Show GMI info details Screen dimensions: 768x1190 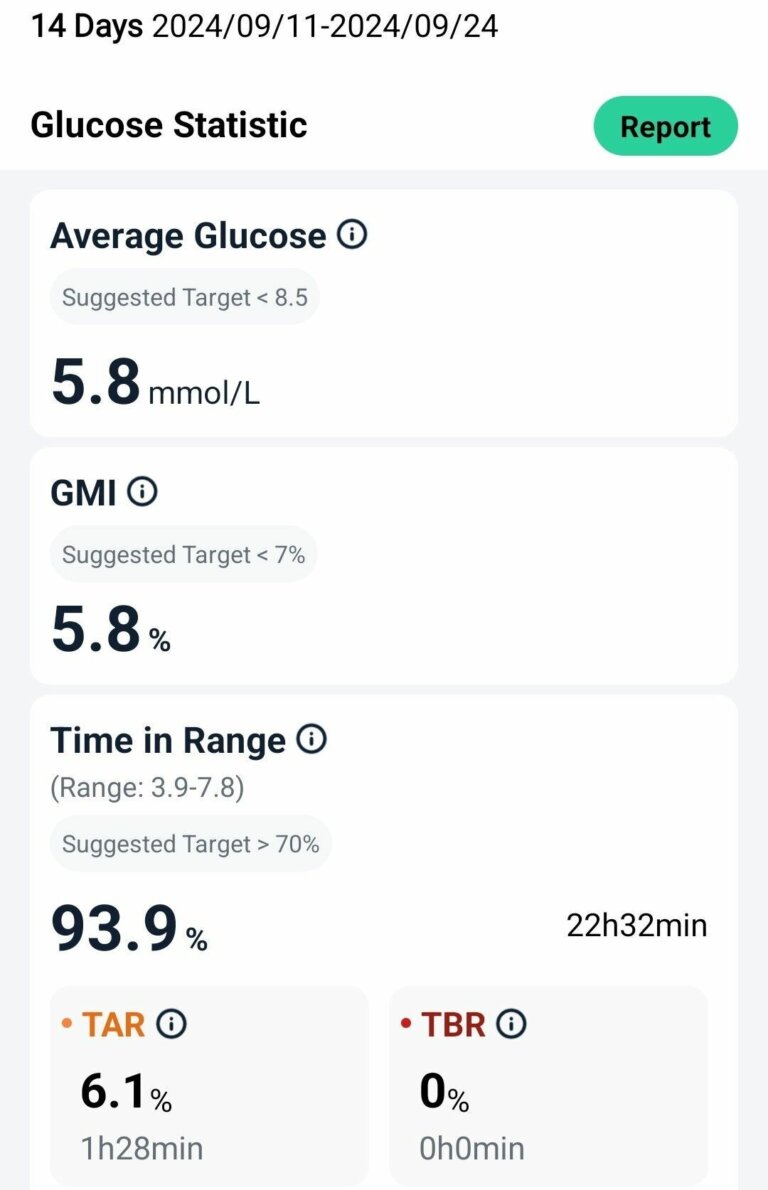(142, 493)
